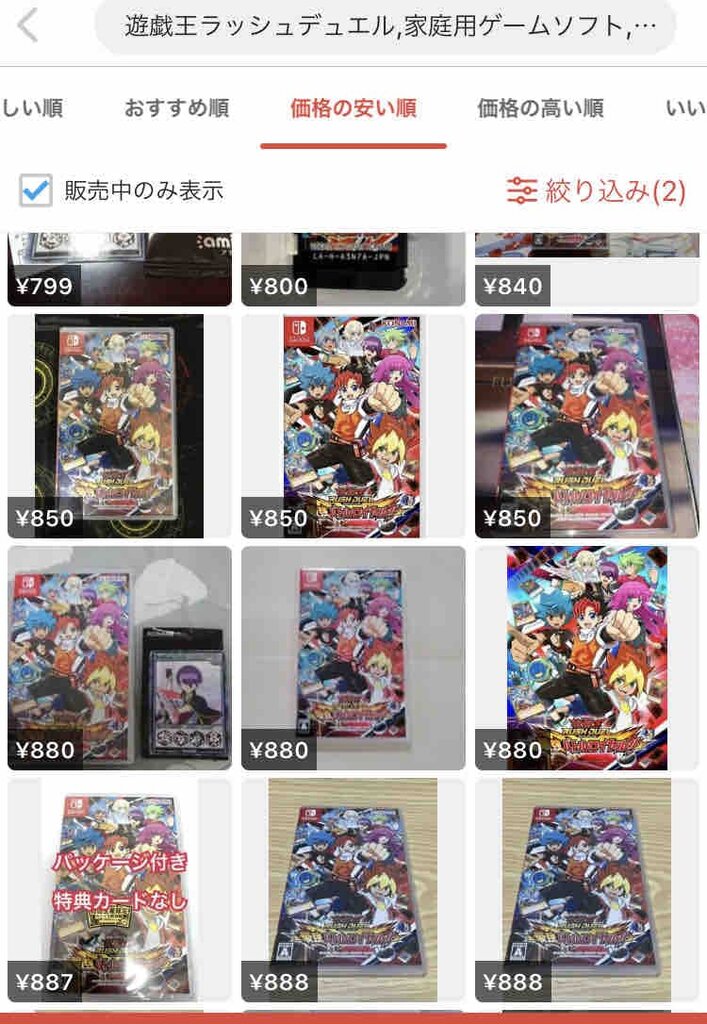
Task: Open the ¥840 item listing
Action: tap(587, 268)
